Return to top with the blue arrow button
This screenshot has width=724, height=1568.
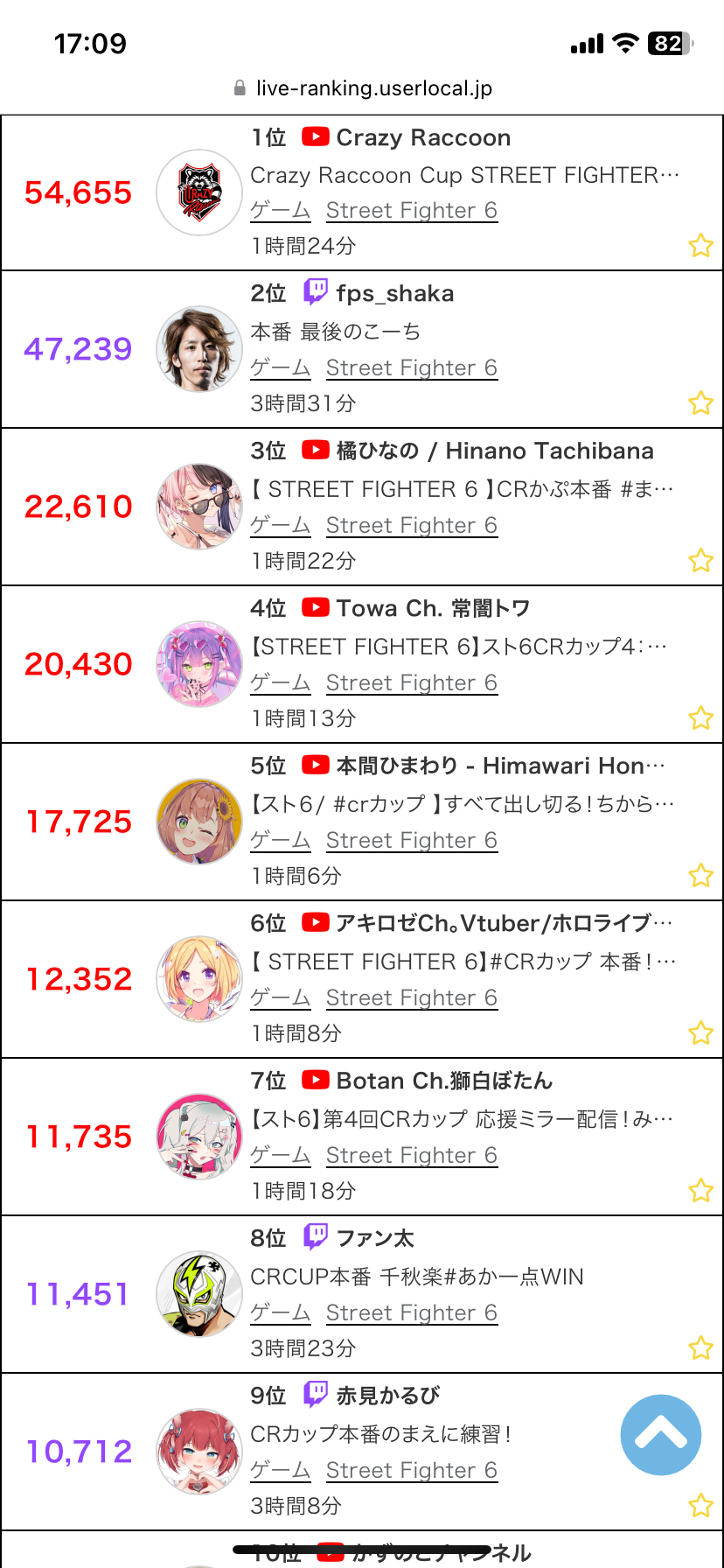click(661, 1435)
